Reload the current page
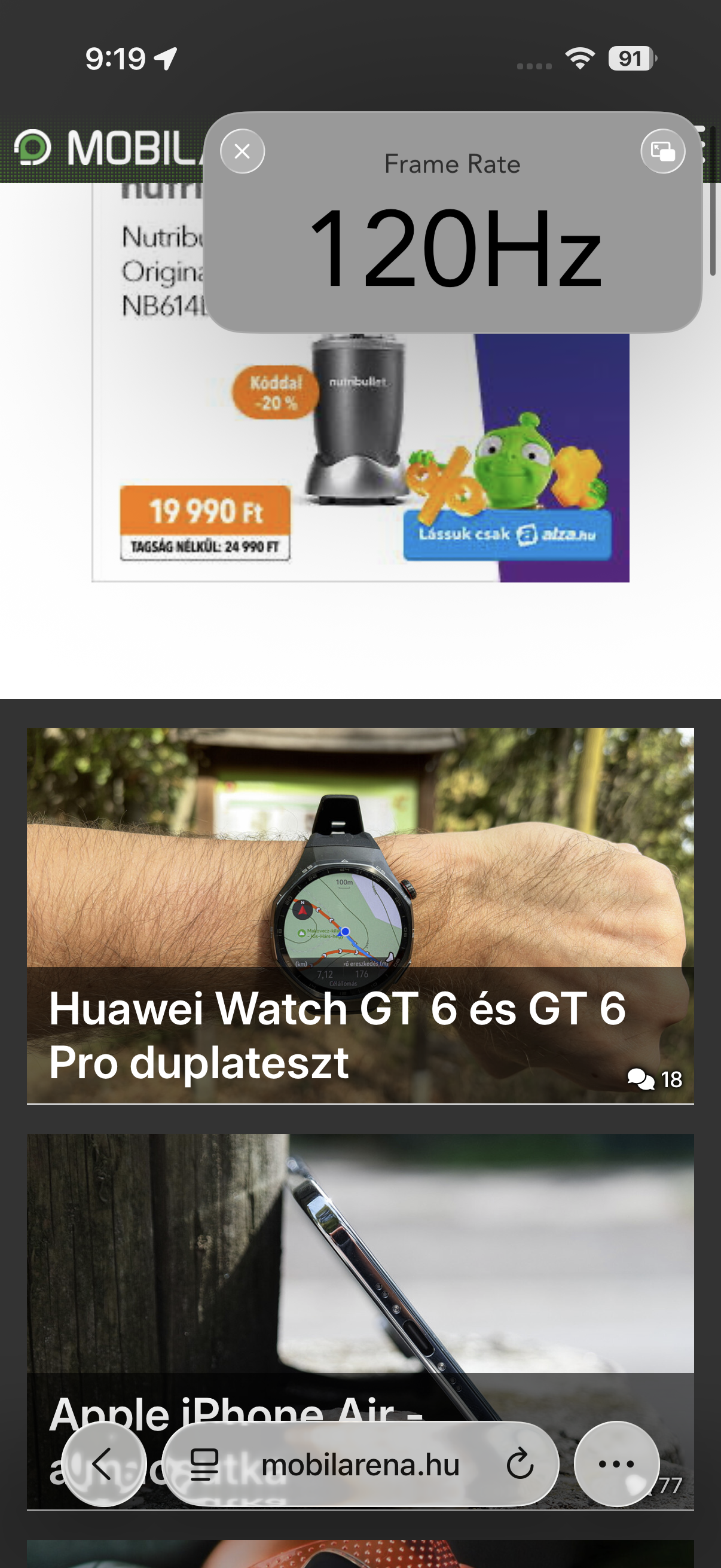Viewport: 721px width, 1568px height. click(520, 1464)
